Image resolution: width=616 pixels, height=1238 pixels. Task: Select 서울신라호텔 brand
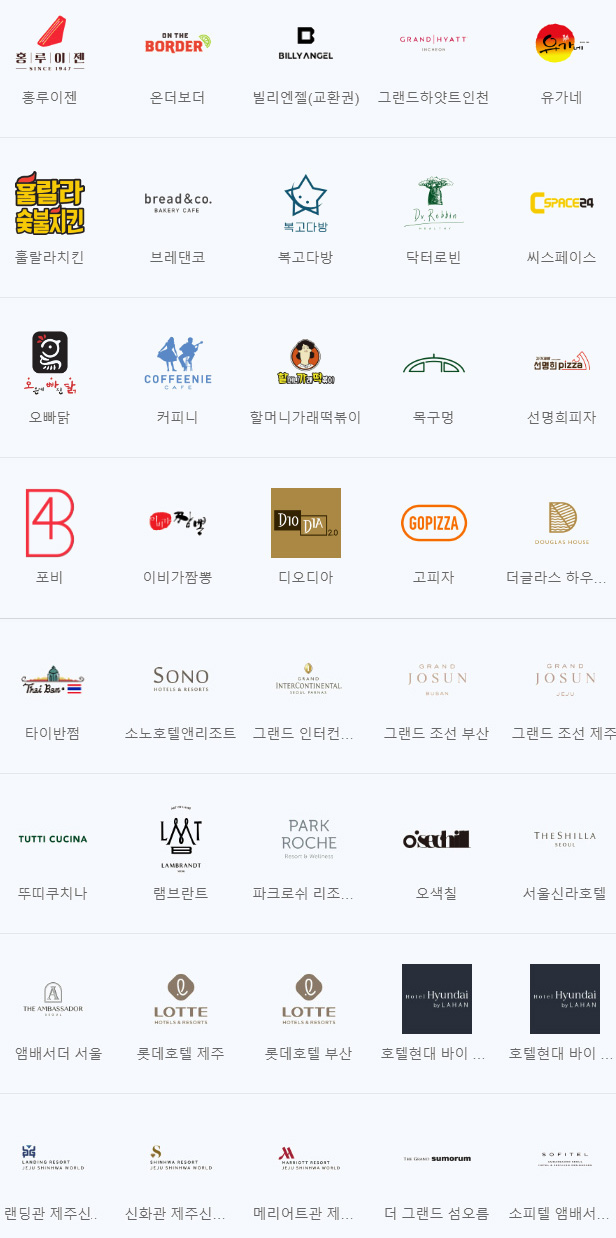coord(564,856)
